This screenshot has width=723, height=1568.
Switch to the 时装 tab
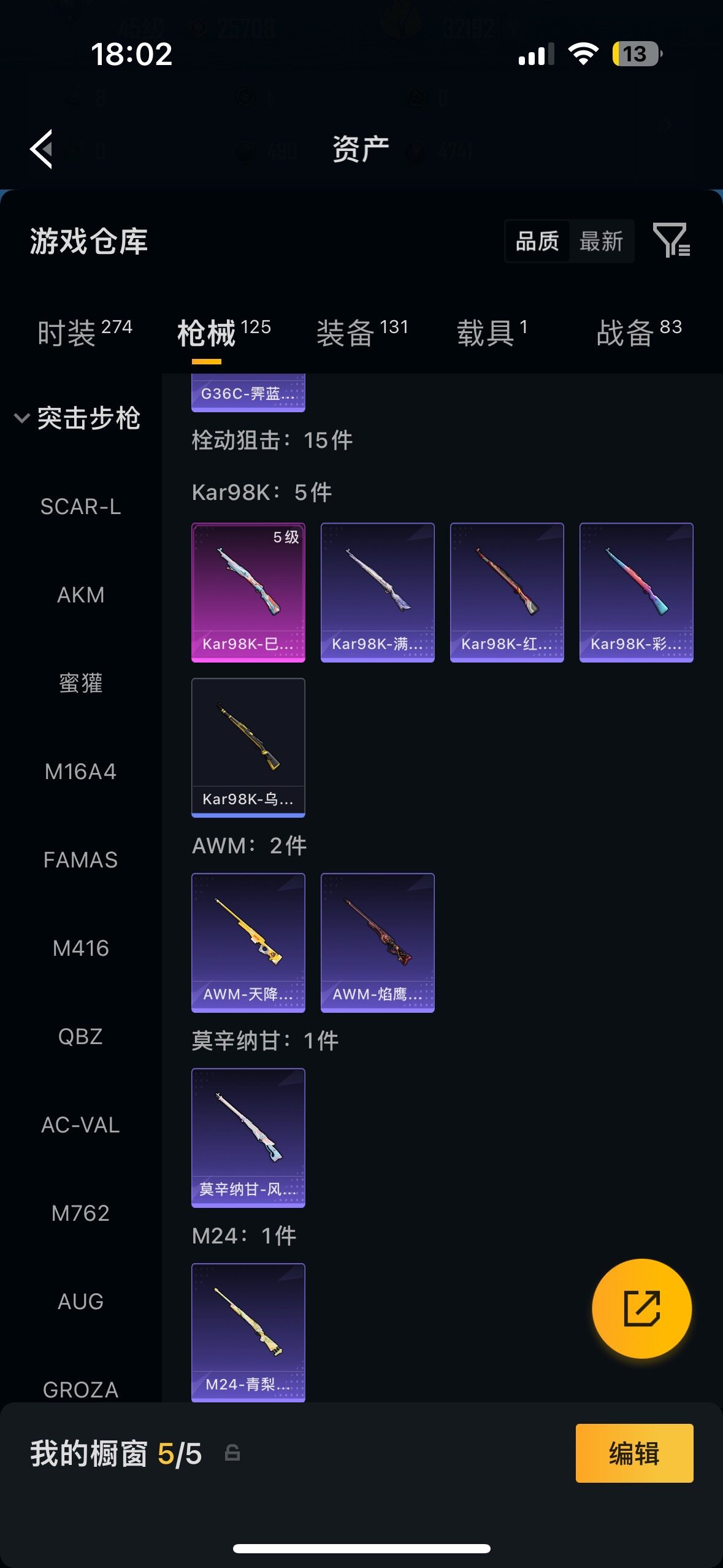click(x=85, y=333)
